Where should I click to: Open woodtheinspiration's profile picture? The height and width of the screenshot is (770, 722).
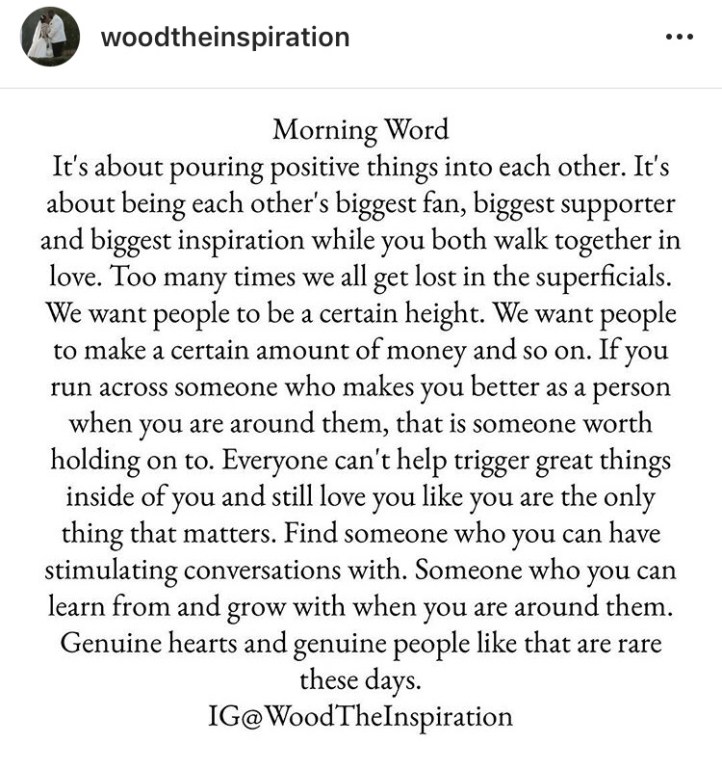pyautogui.click(x=50, y=38)
